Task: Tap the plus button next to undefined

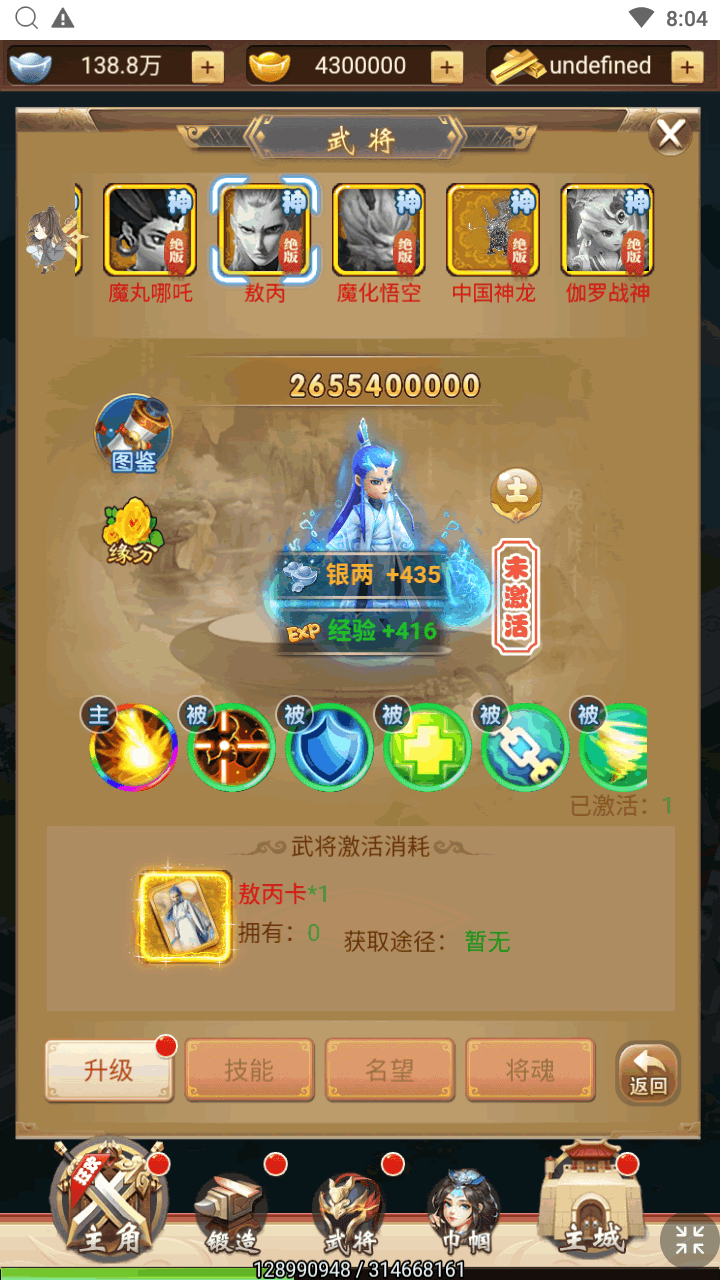Action: (x=686, y=67)
